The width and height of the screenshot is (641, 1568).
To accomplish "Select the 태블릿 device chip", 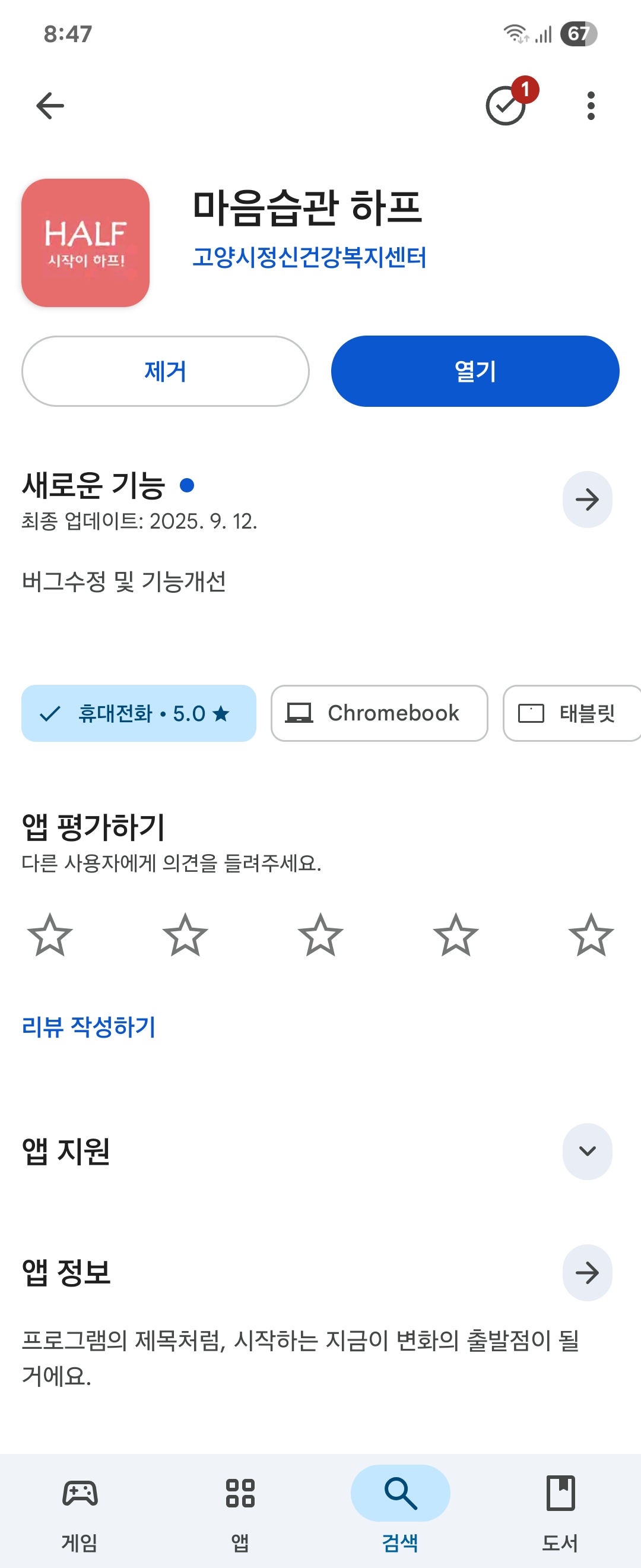I will click(x=570, y=713).
